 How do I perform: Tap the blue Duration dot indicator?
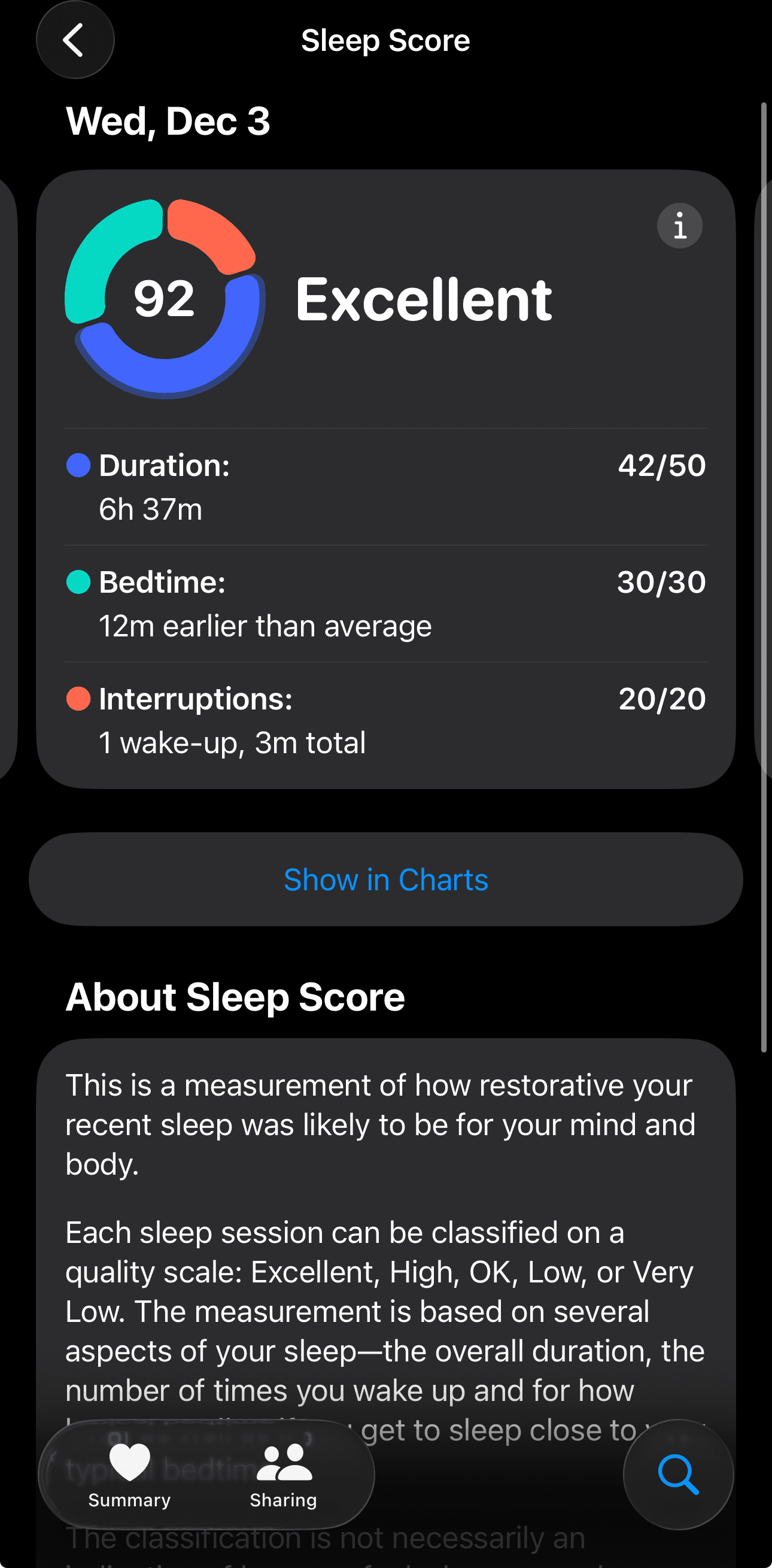78,465
